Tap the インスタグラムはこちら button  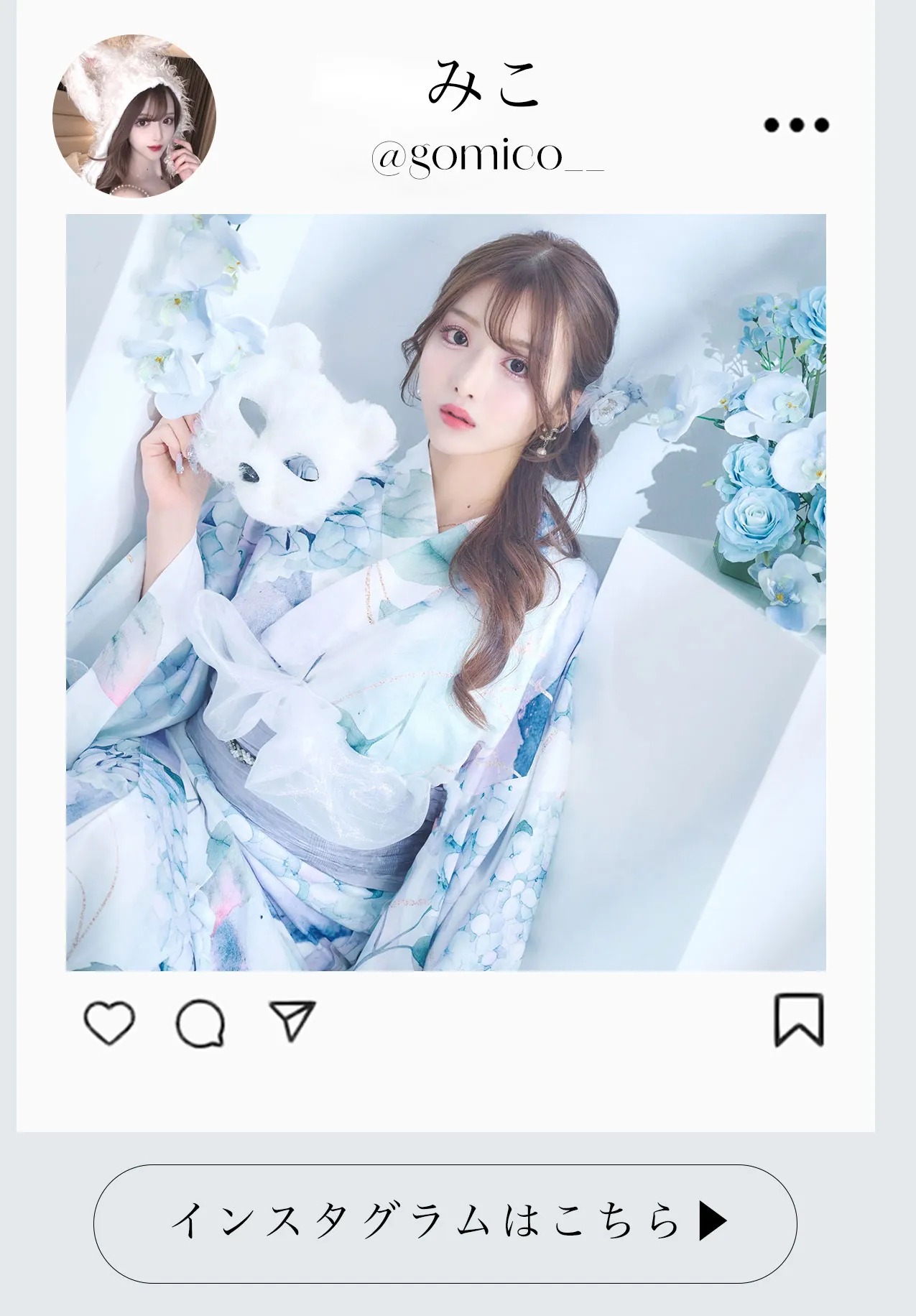pos(445,1220)
